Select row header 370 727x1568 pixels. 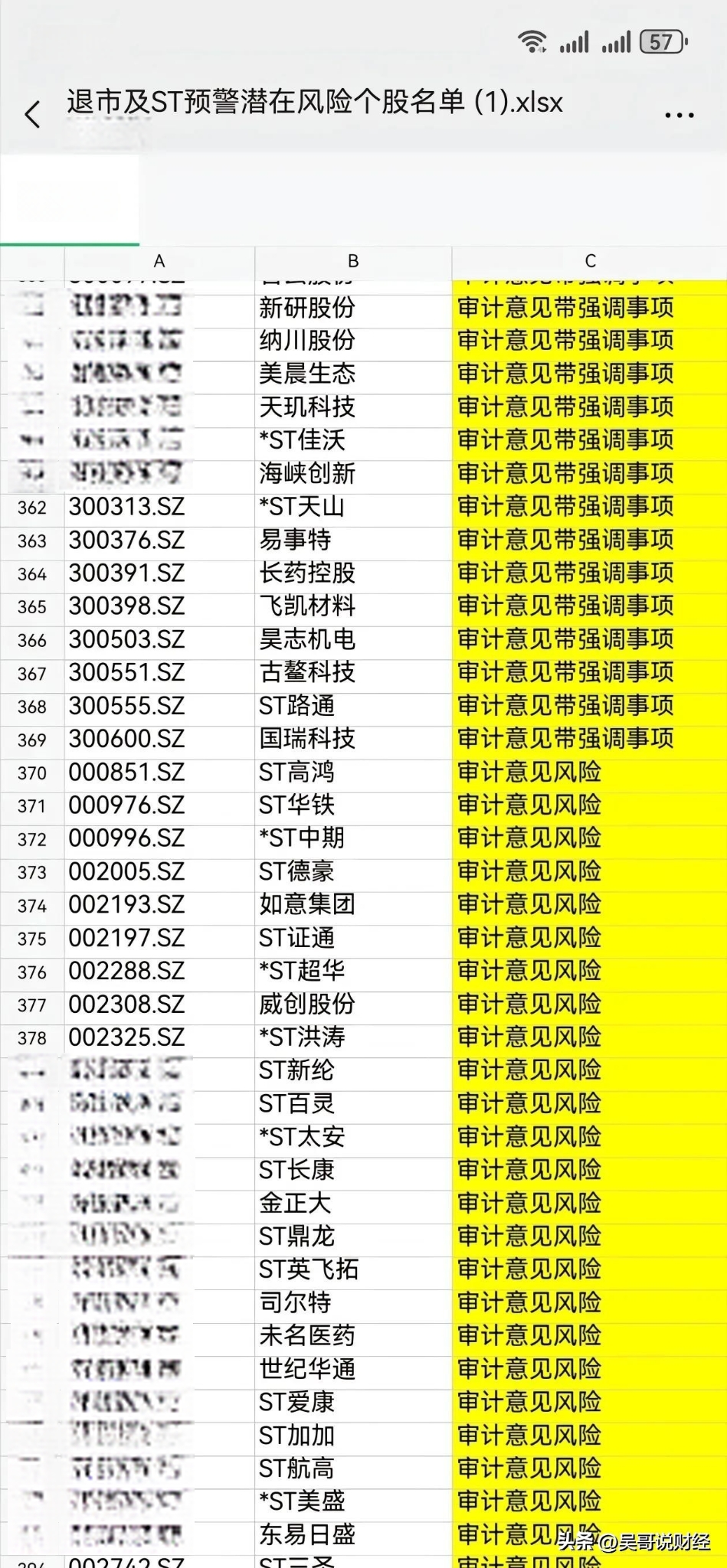click(x=32, y=773)
